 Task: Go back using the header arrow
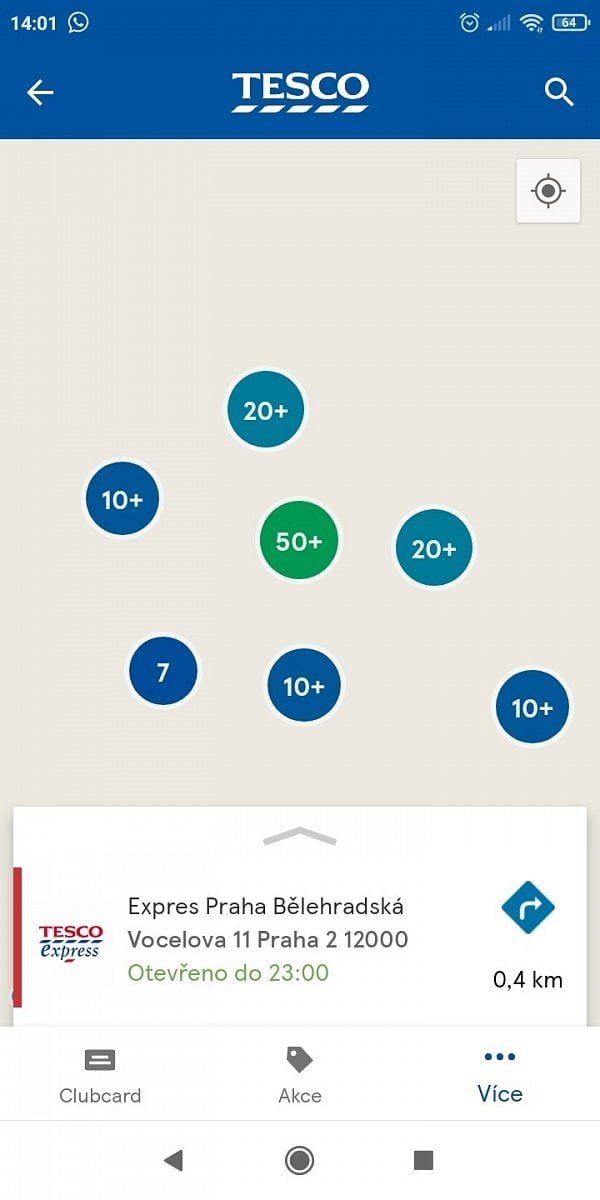pyautogui.click(x=40, y=93)
